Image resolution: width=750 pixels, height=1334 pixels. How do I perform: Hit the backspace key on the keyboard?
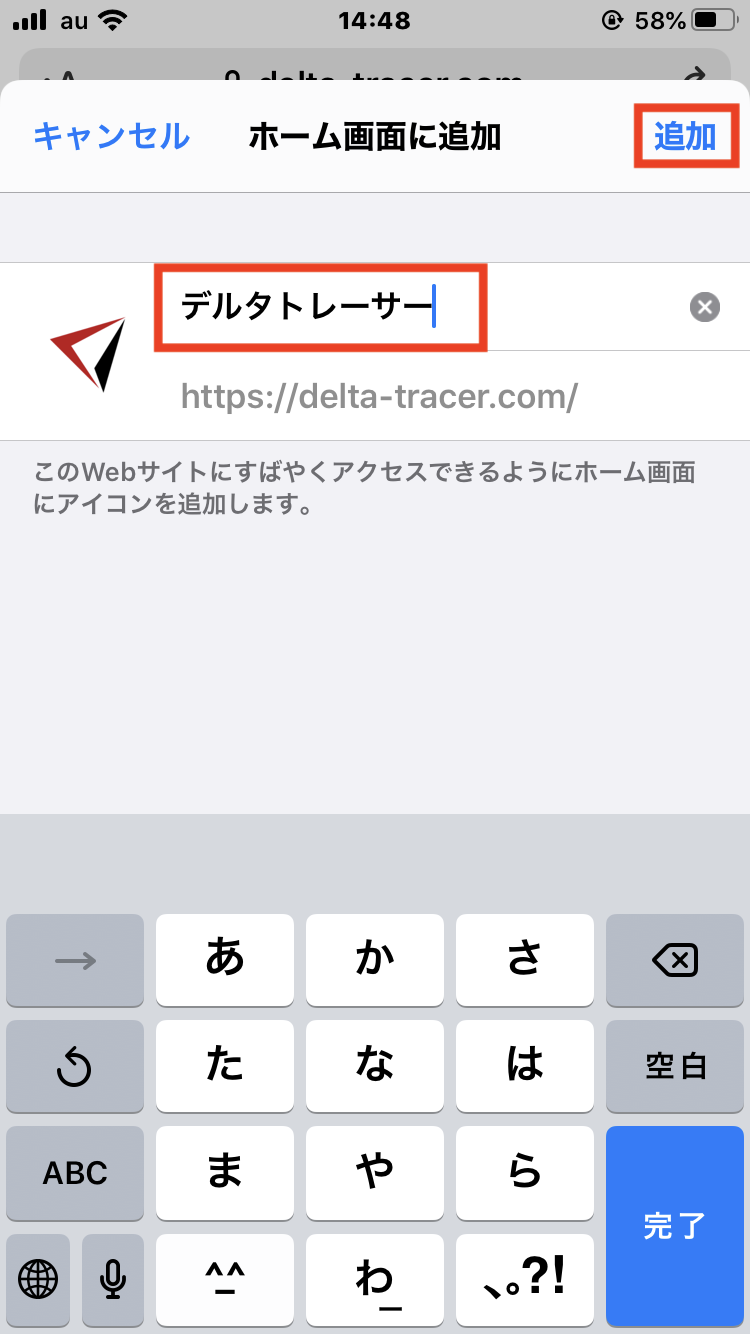pyautogui.click(x=675, y=960)
